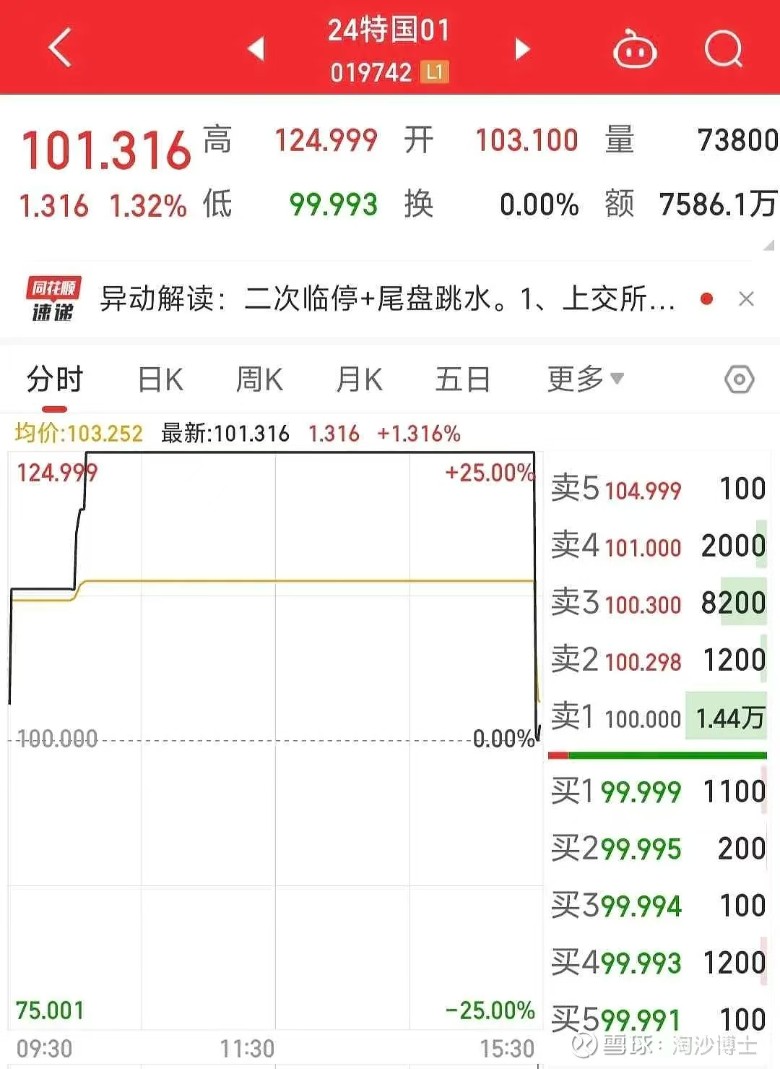This screenshot has width=780, height=1069.
Task: Switch to the previous security with left triangle
Action: (x=256, y=48)
